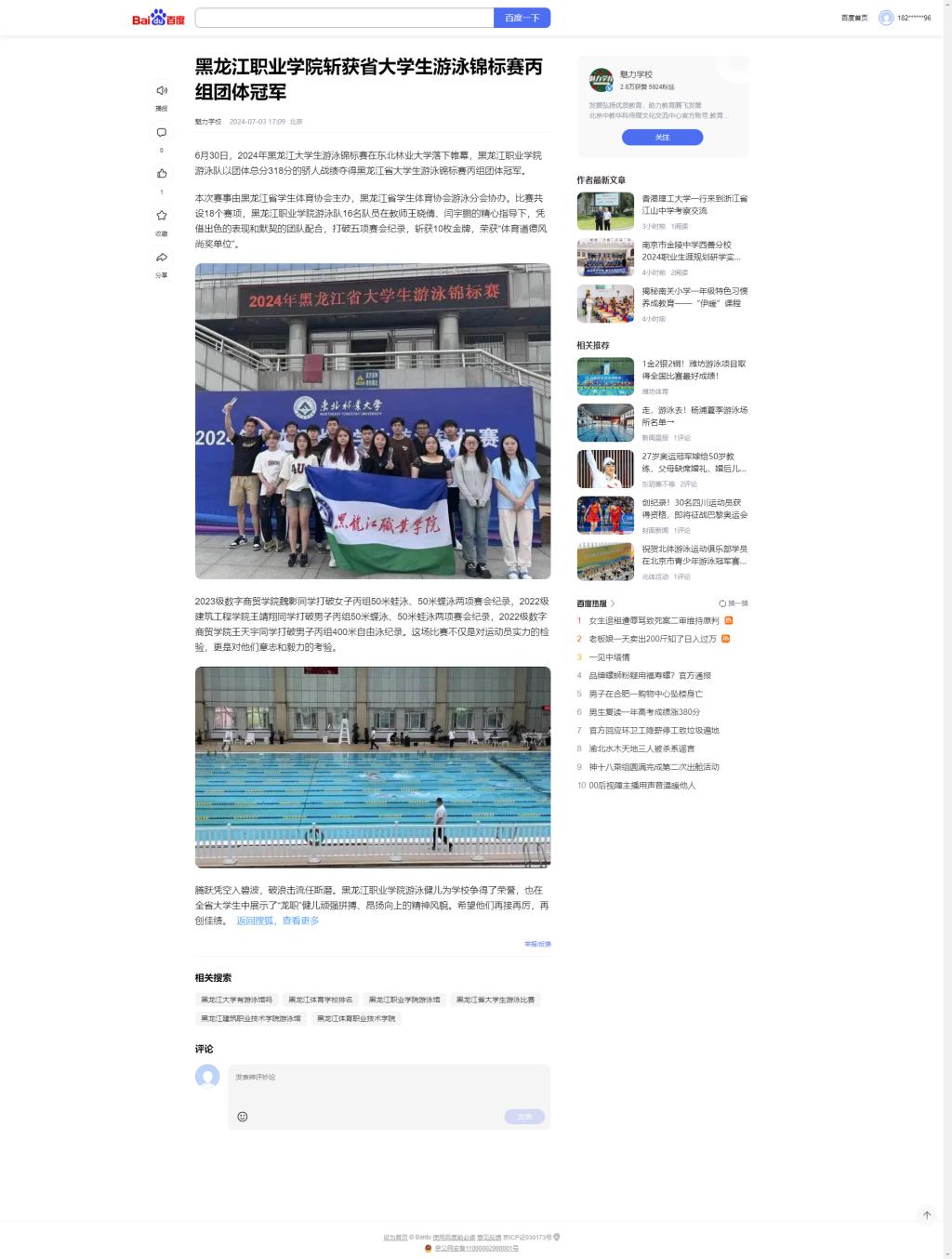Focus the Baidu search input box
The width and height of the screenshot is (952, 1259).
click(344, 18)
